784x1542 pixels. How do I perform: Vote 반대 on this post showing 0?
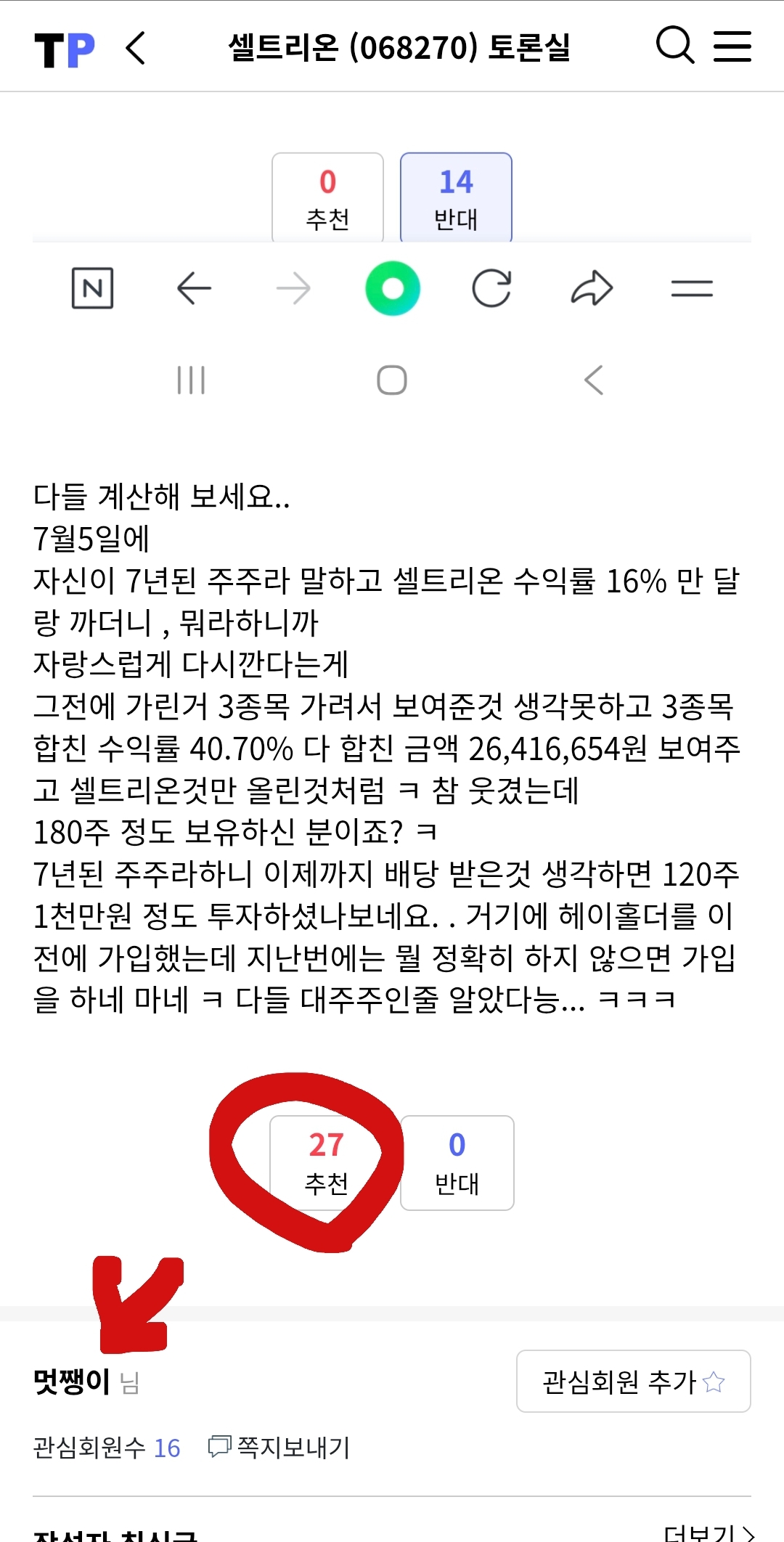(x=457, y=1162)
